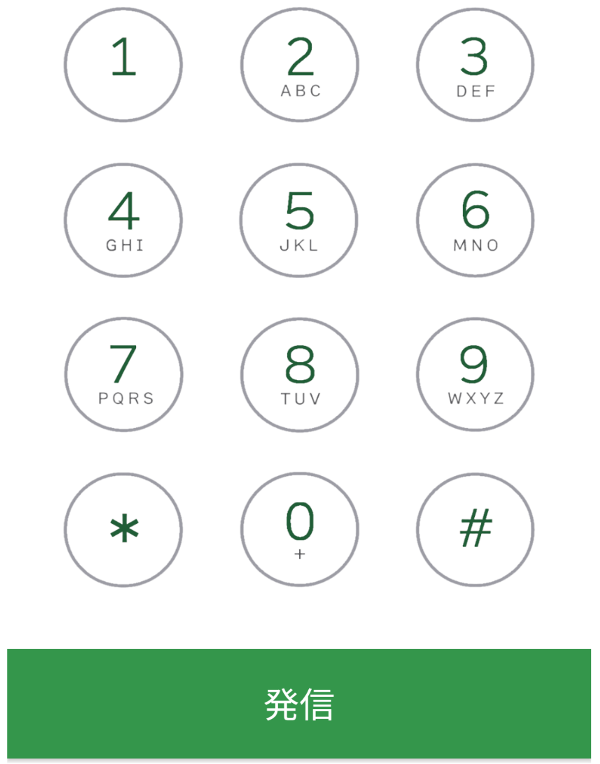Dial the digit 1 key
Screen dimensions: 600x764
coord(123,64)
